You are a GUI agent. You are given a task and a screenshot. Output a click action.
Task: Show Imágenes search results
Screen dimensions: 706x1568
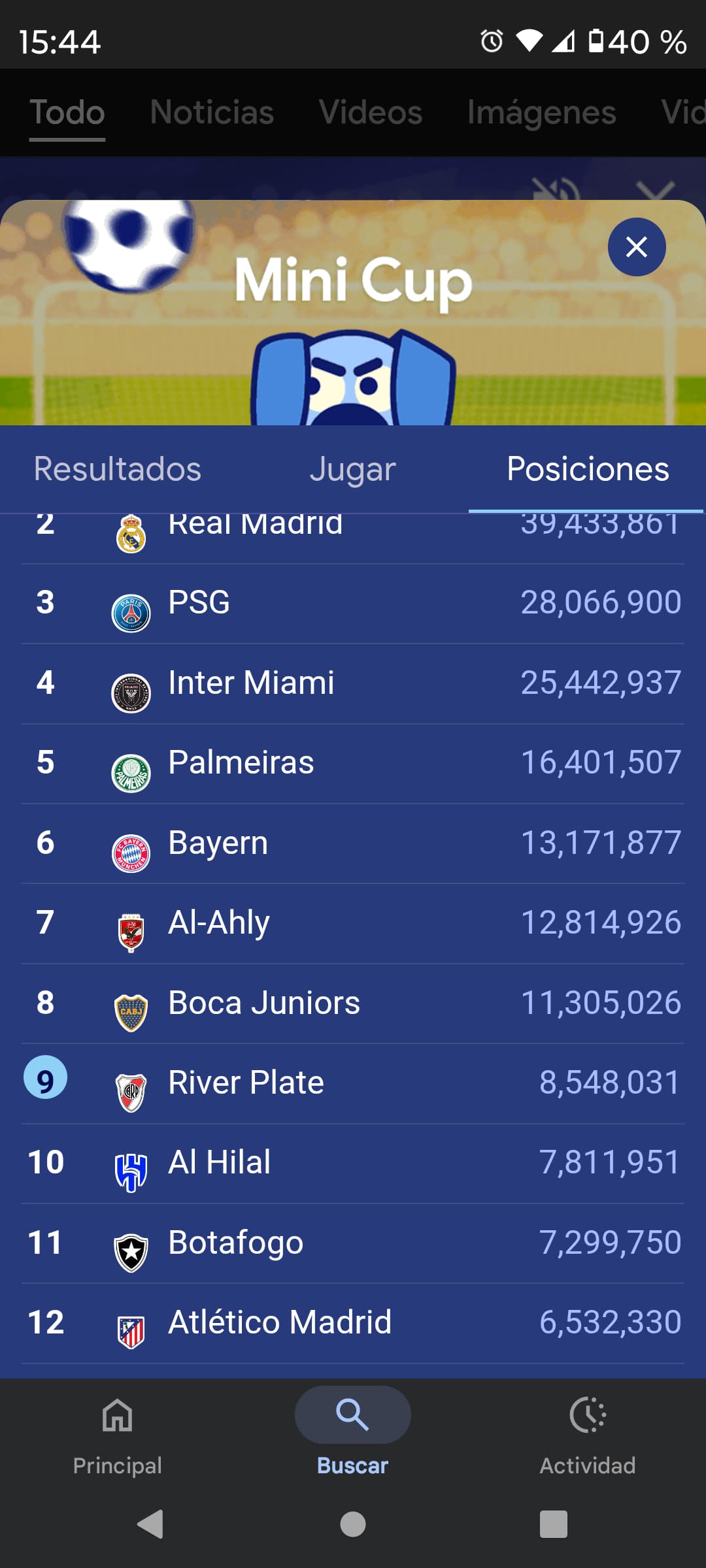pos(541,112)
